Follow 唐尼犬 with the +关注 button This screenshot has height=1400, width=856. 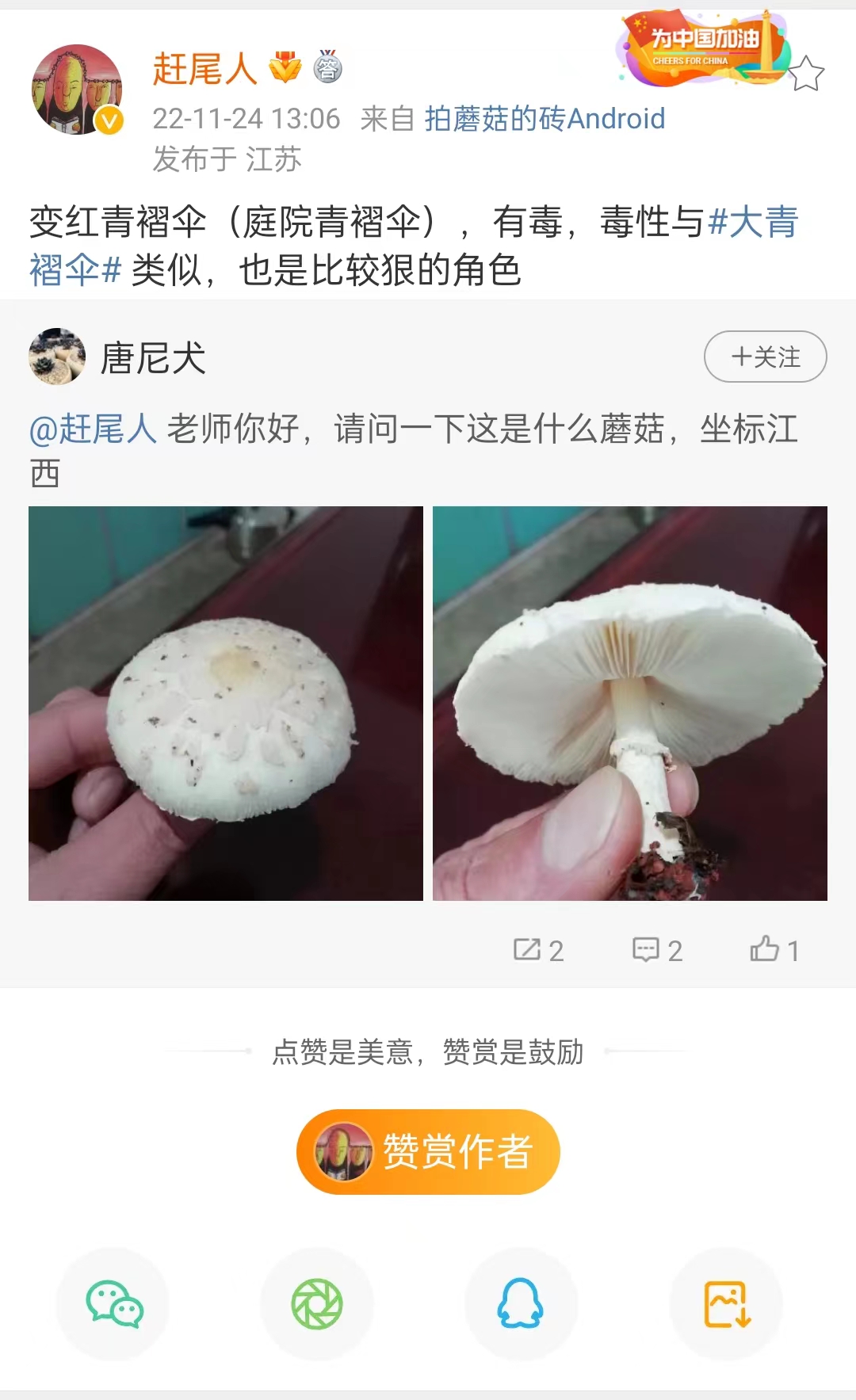pos(765,357)
